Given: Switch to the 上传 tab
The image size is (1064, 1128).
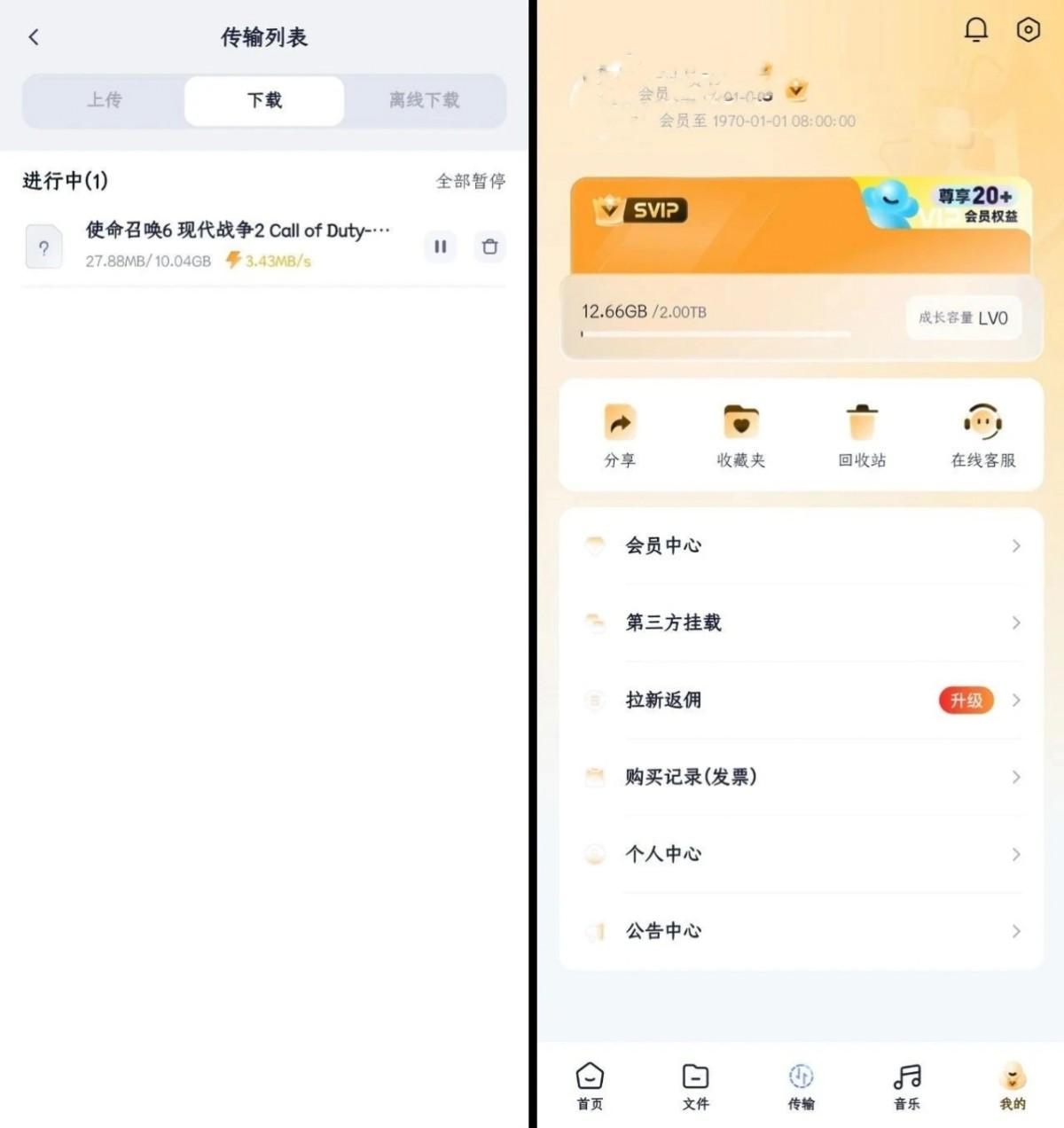Looking at the screenshot, I should (104, 100).
